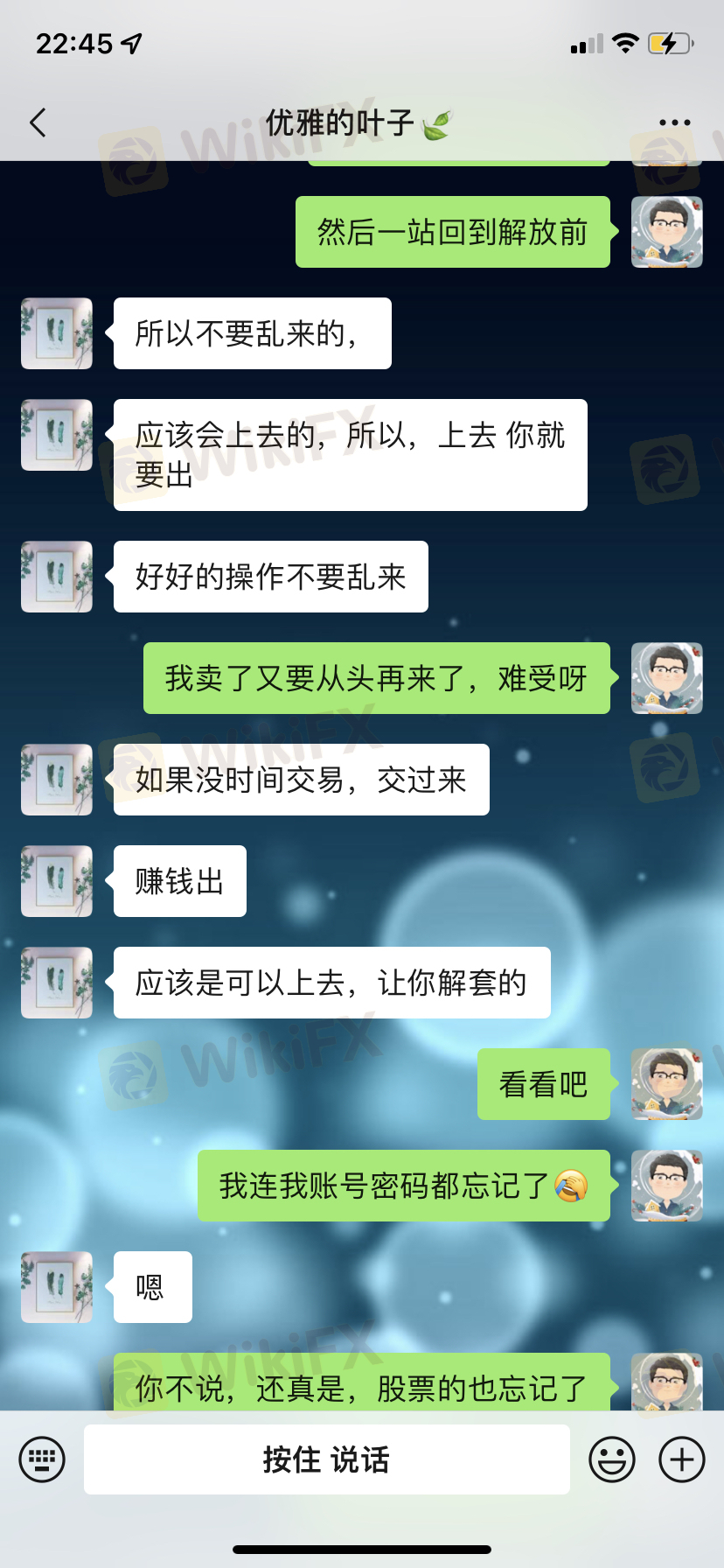
Task: Open contact avatar beside 所以不要乱来的
Action: click(x=57, y=333)
